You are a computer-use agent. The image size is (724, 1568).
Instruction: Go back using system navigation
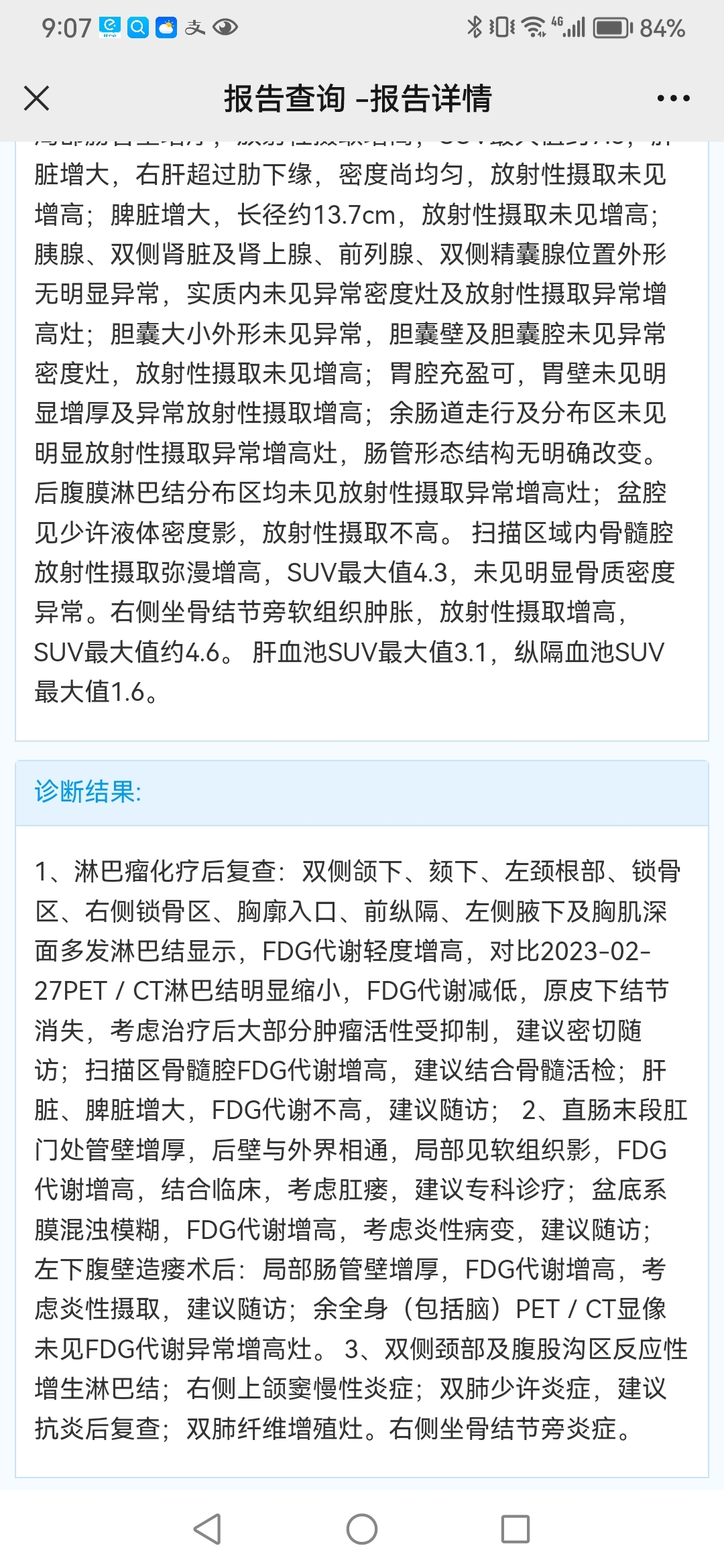207,1529
